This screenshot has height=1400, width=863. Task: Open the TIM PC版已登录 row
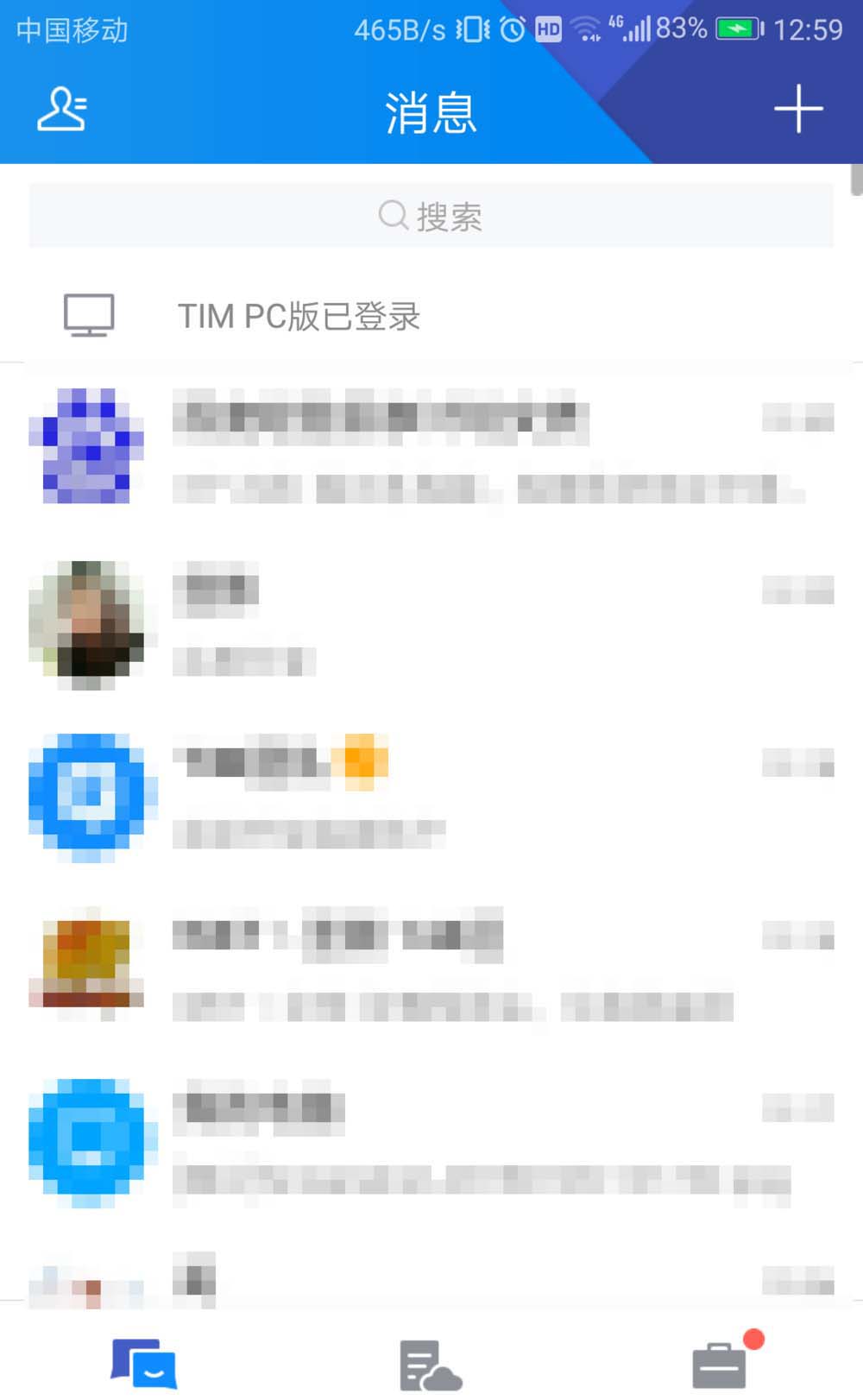pyautogui.click(x=431, y=316)
